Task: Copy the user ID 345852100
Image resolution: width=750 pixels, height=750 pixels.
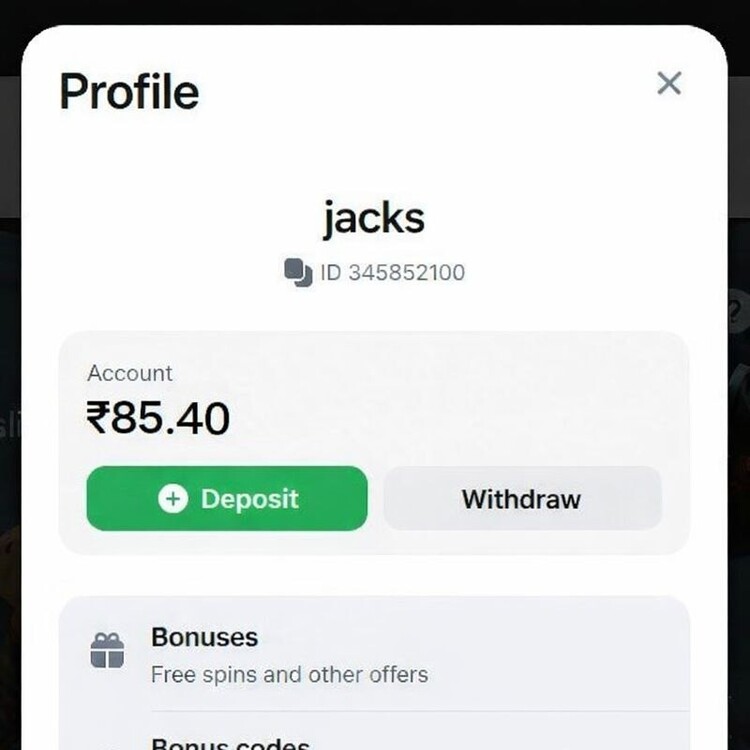Action: tap(298, 272)
